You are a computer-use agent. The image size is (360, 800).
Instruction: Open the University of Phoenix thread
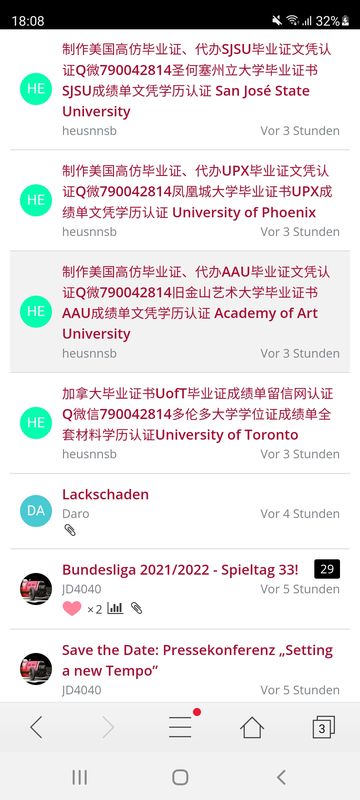pos(197,192)
